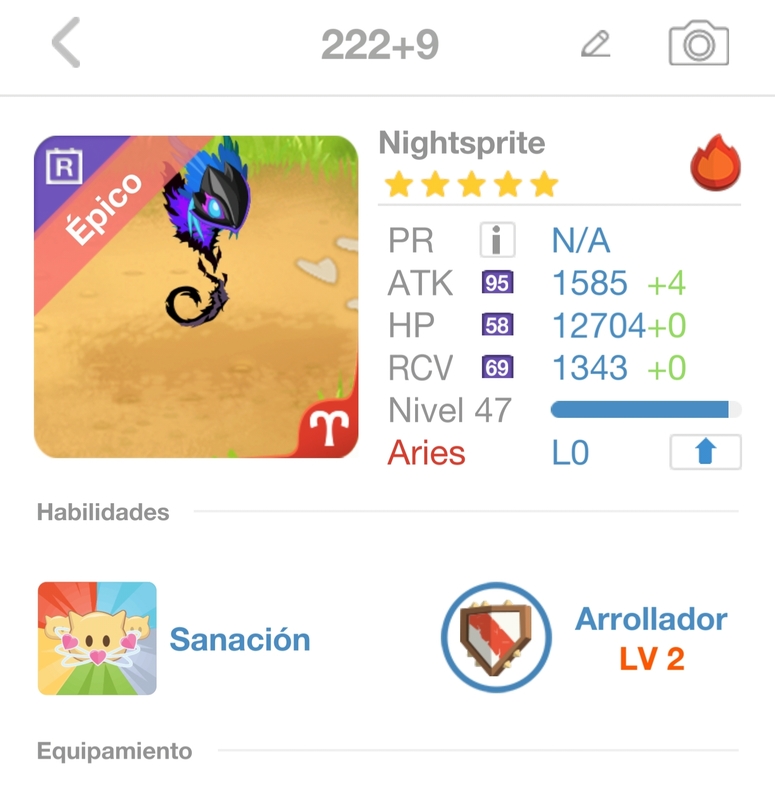Upgrade the Aries level with the up arrow
Screen dimensions: 775x800
pyautogui.click(x=705, y=453)
